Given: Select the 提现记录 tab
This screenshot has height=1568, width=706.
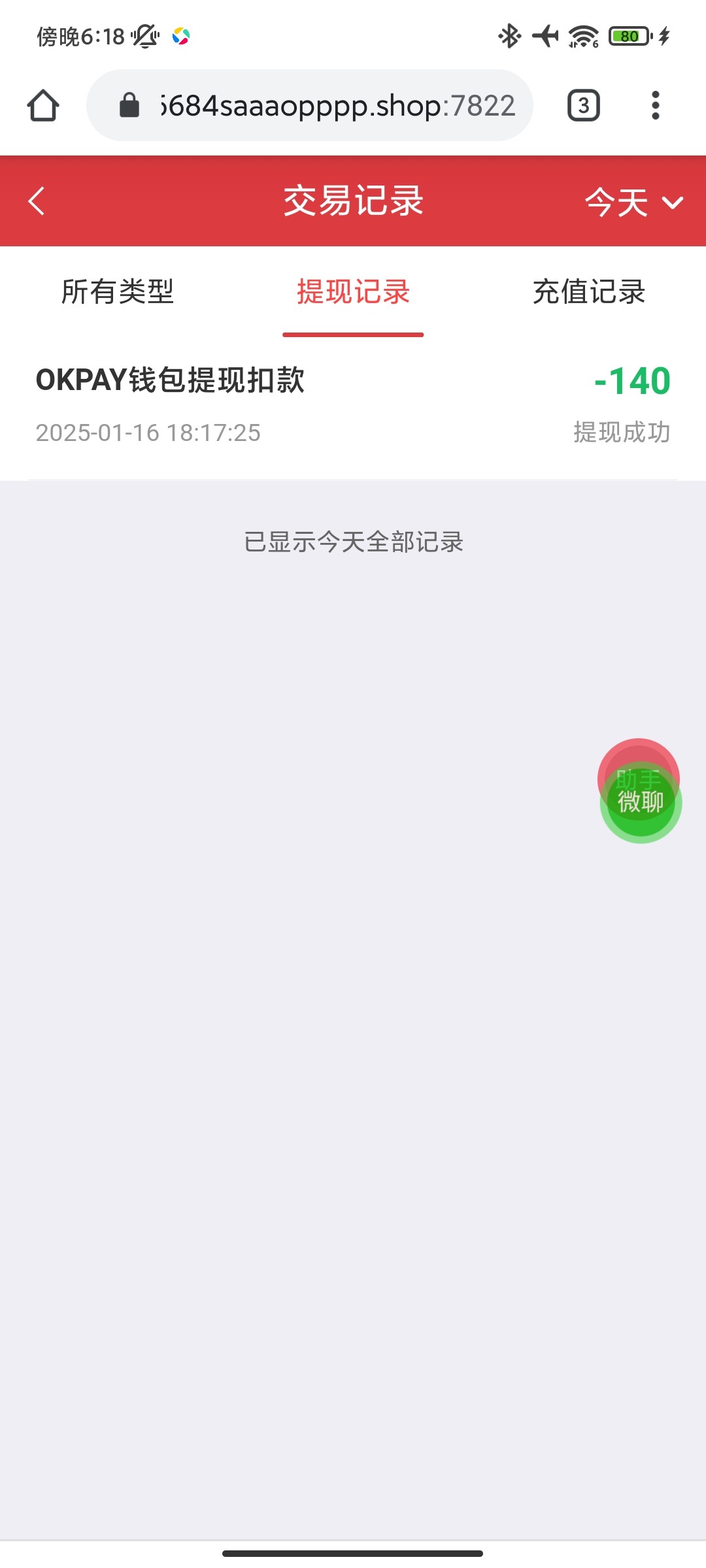Looking at the screenshot, I should [x=353, y=292].
